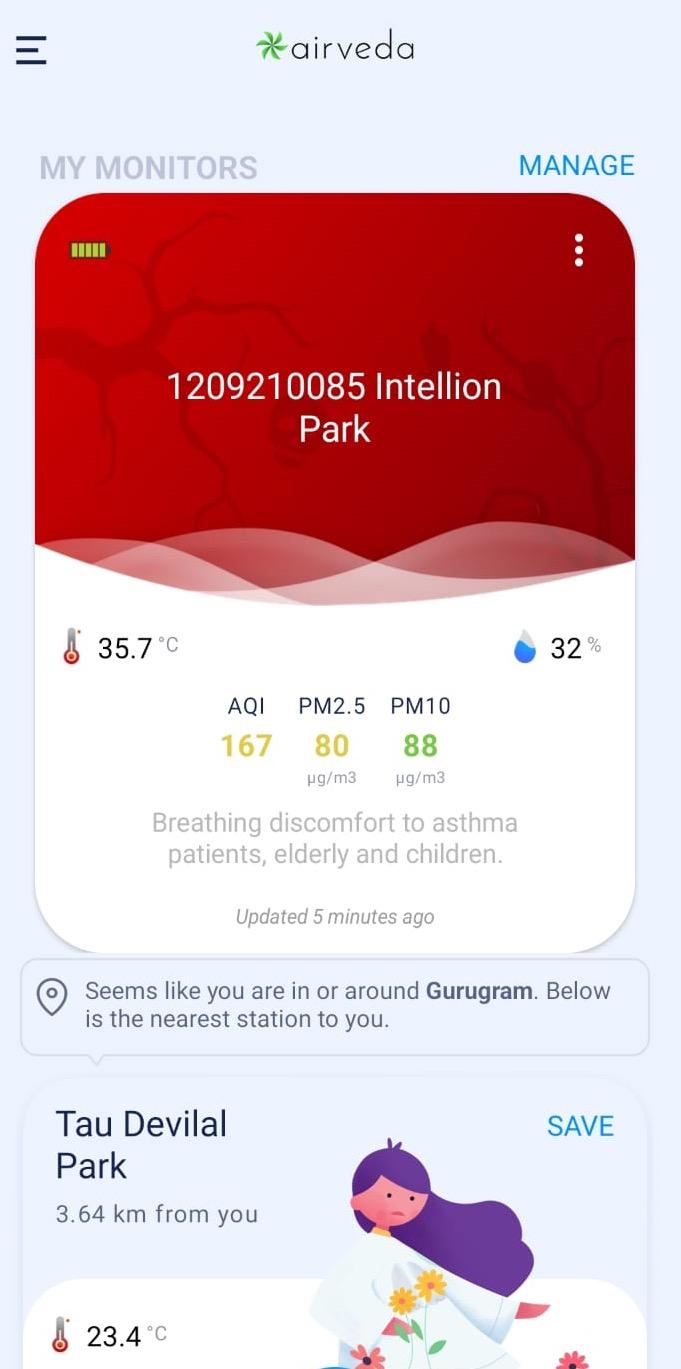The height and width of the screenshot is (1369, 681).
Task: Open the hamburger drawer menu
Action: coord(31,50)
